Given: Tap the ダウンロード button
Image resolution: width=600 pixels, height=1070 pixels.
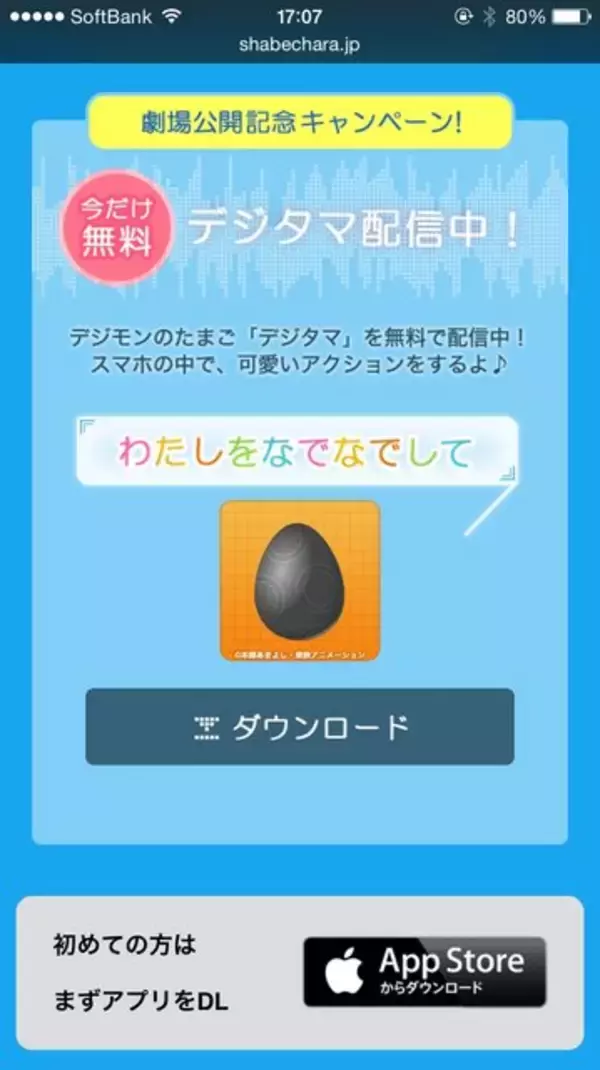Looking at the screenshot, I should click(299, 727).
